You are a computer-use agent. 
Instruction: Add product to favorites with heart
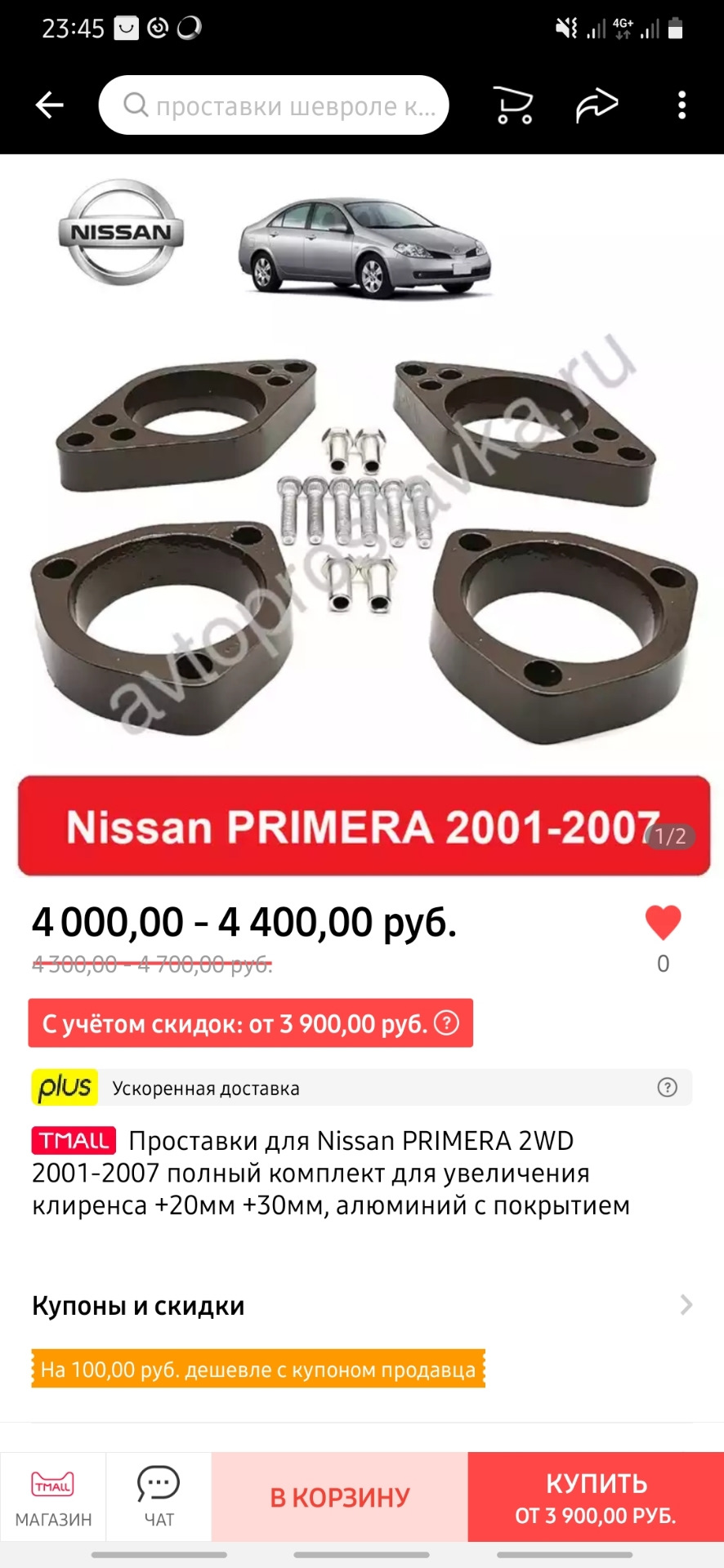point(663,924)
